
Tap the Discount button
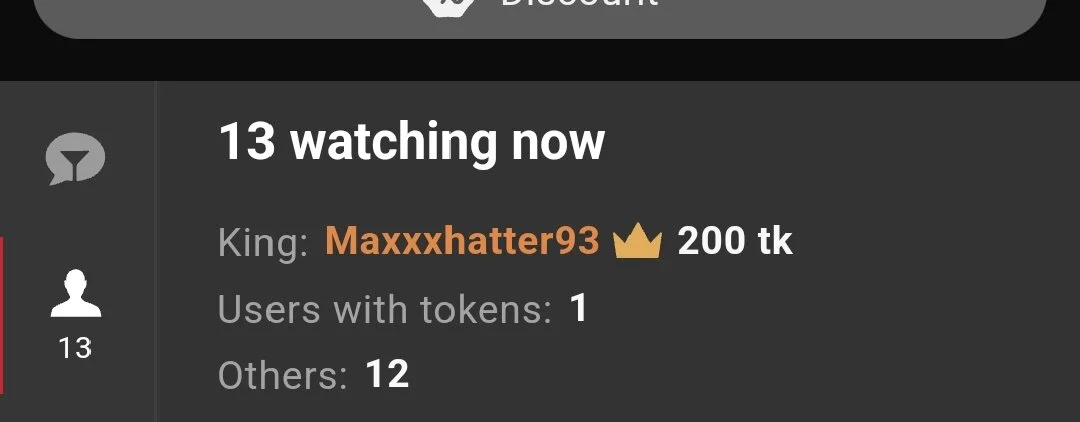pos(540,12)
